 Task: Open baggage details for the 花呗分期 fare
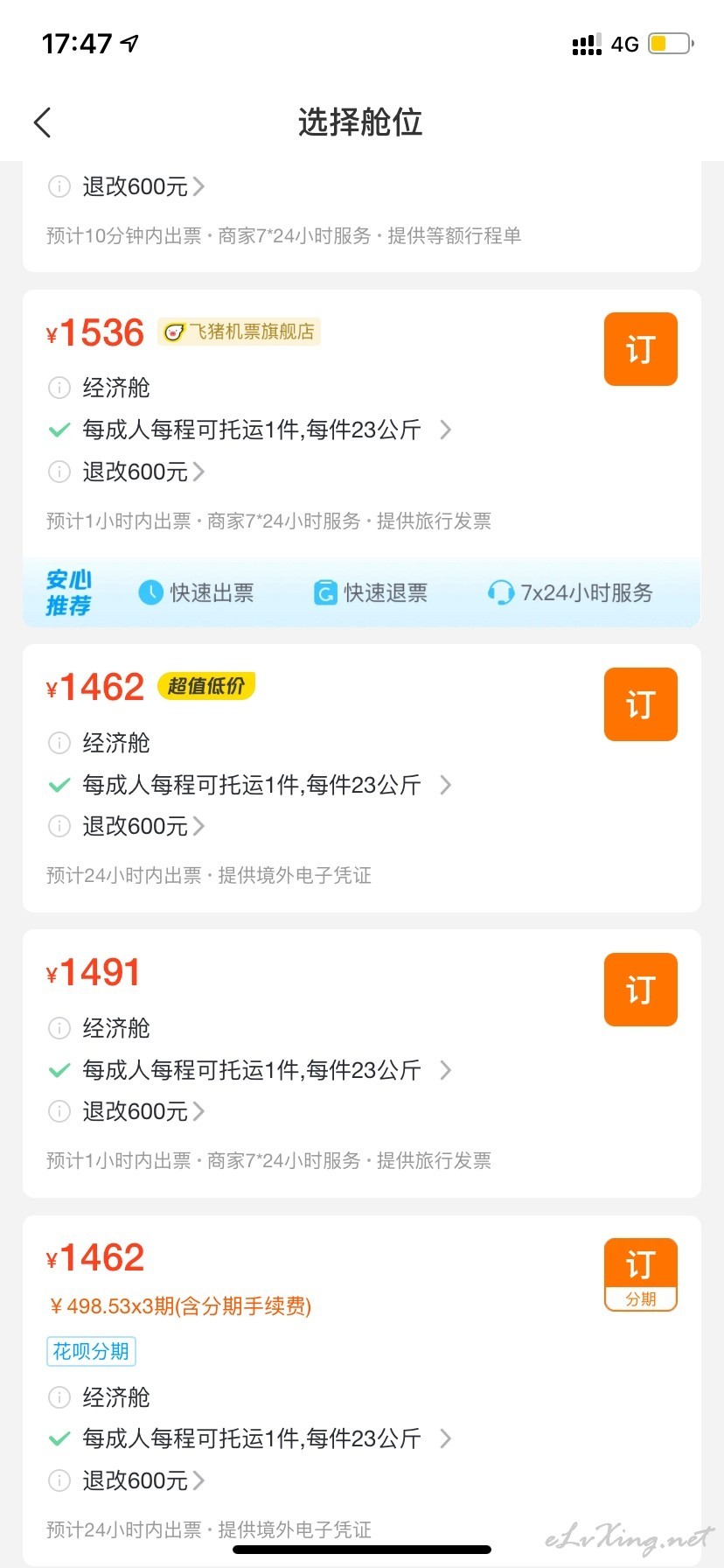(x=250, y=1438)
